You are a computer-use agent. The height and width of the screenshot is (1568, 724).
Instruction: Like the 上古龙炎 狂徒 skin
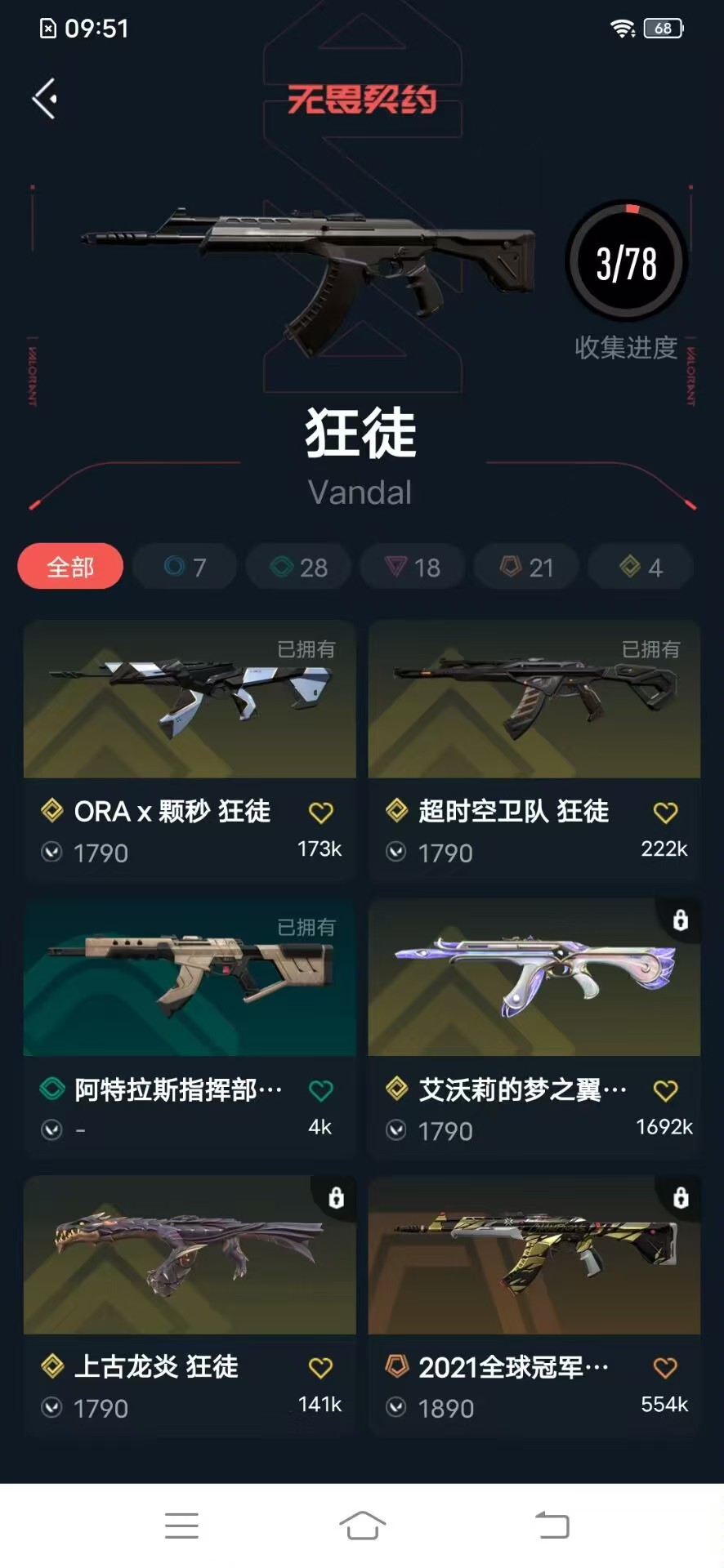tap(321, 1368)
